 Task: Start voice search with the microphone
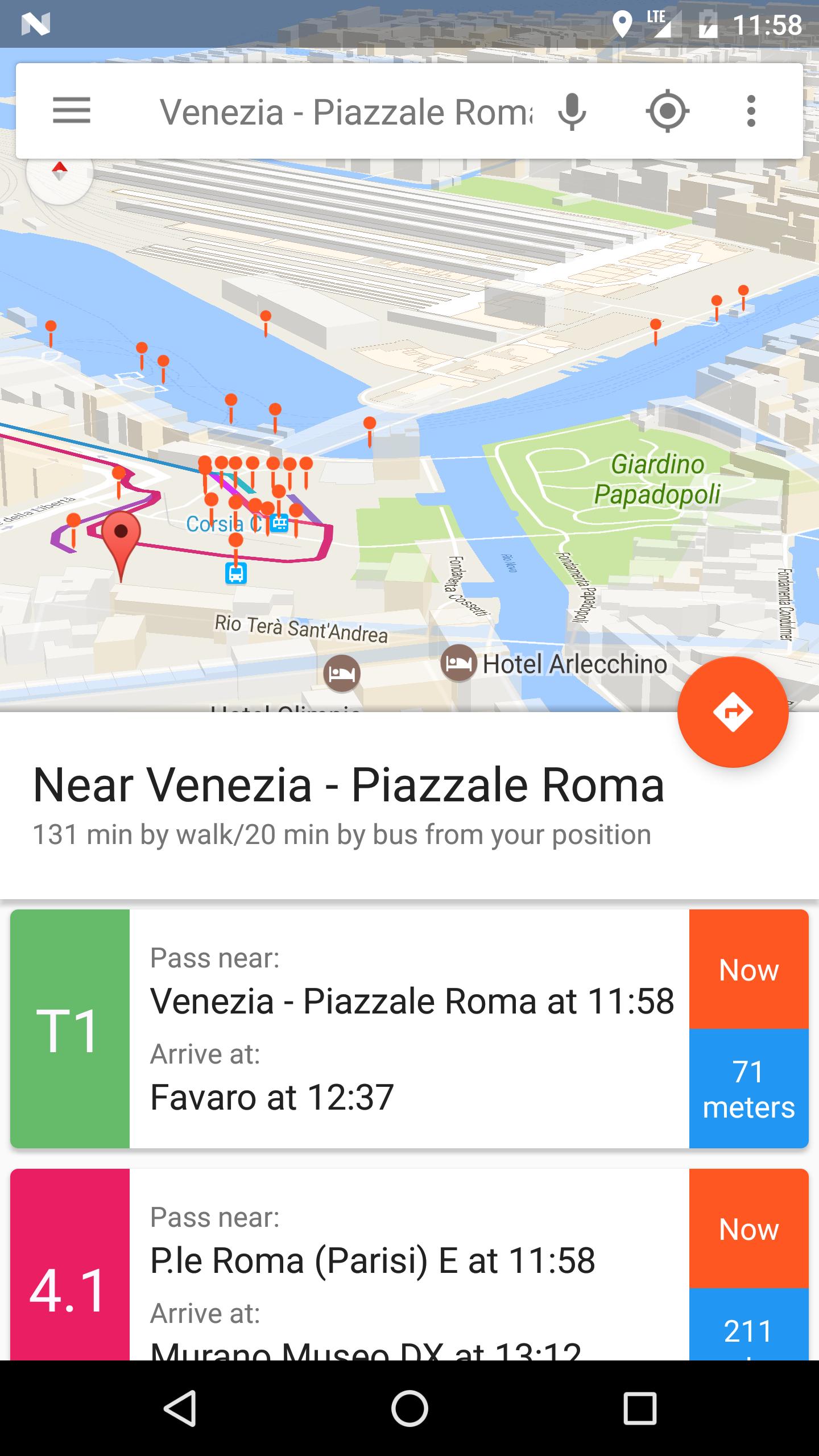tap(573, 111)
